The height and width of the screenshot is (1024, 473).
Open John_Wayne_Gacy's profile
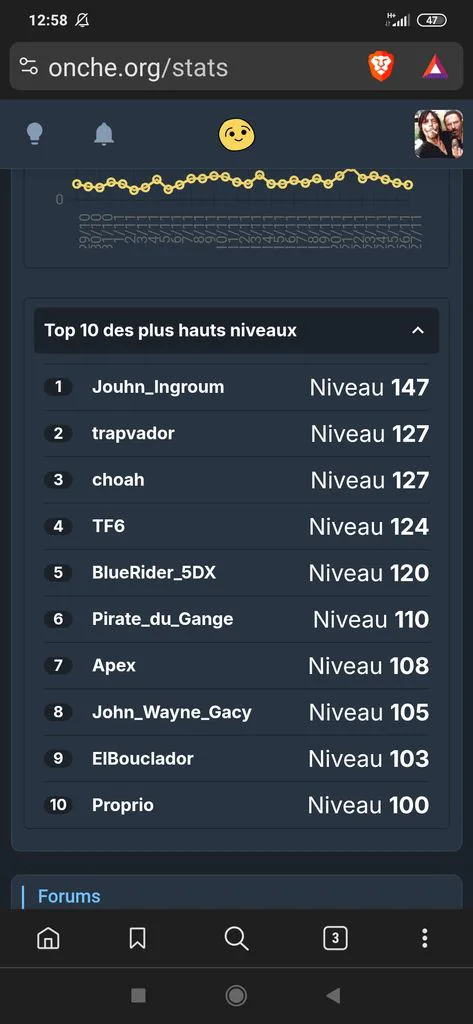(172, 712)
